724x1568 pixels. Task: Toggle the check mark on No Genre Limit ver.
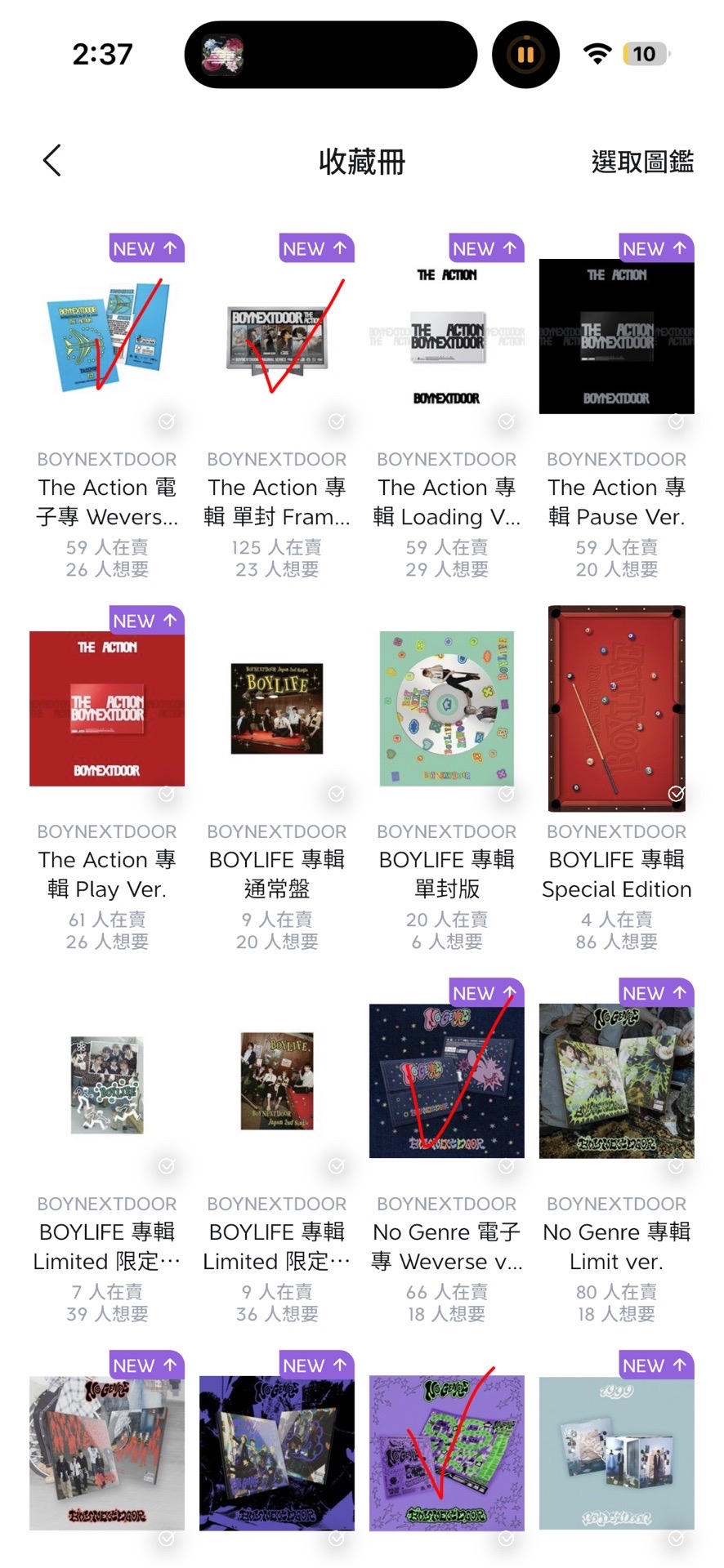point(677,1166)
